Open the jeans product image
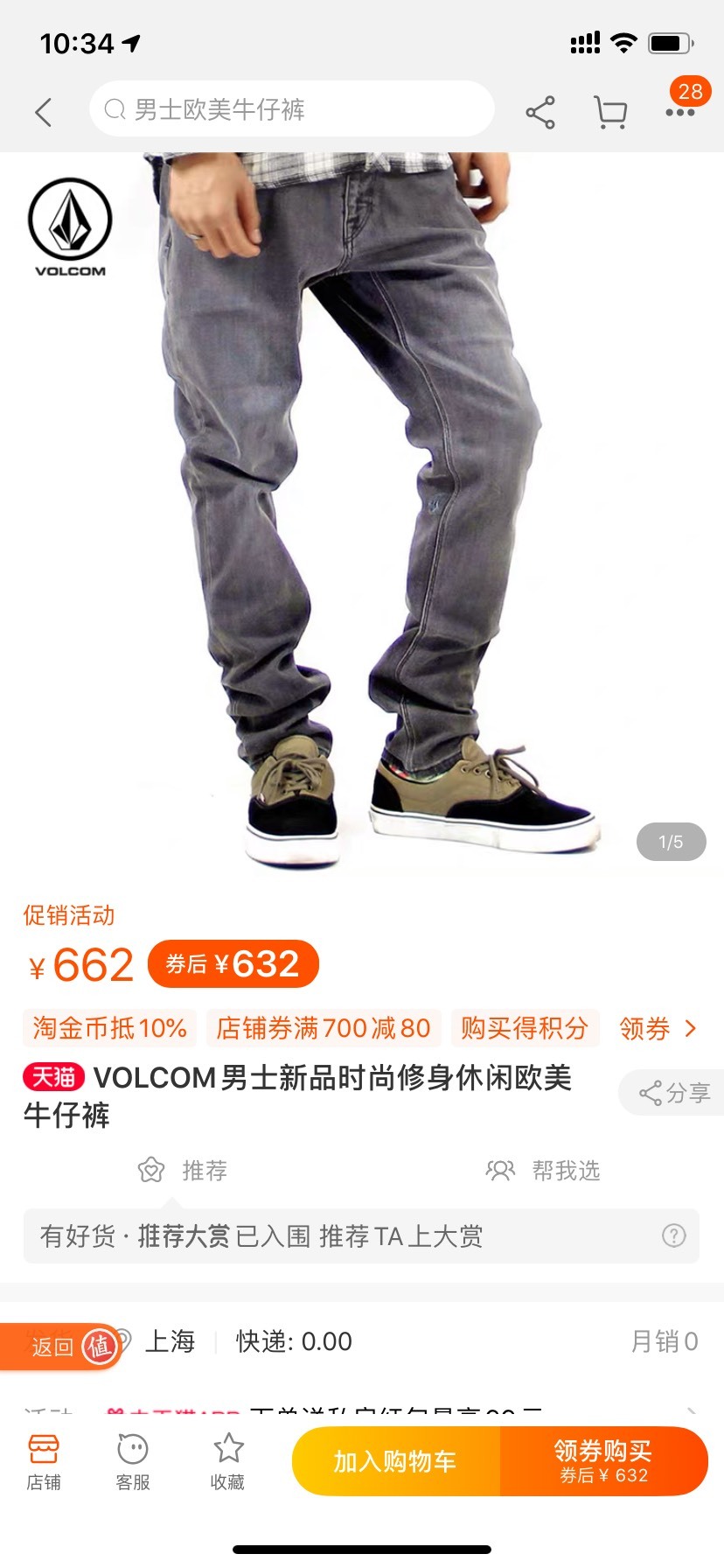724x1568 pixels. pyautogui.click(x=362, y=513)
